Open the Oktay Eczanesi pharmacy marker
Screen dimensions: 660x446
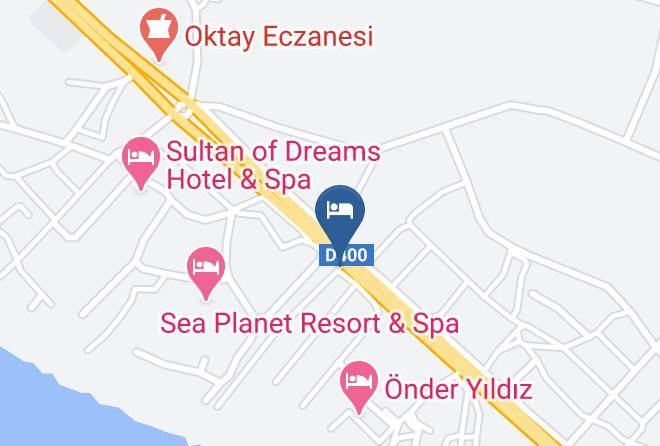[x=159, y=34]
